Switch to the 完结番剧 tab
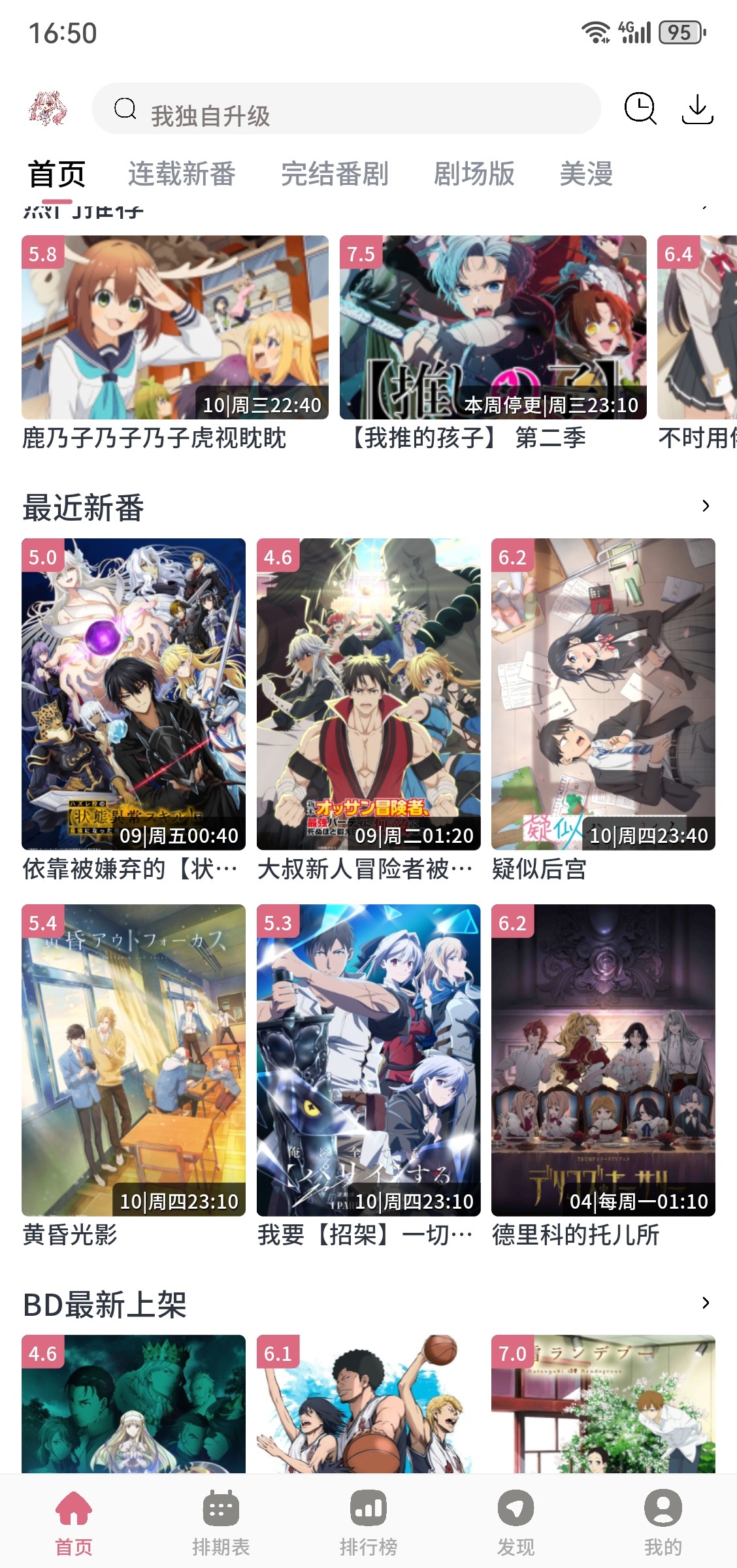Viewport: 737px width, 1568px height. tap(335, 174)
